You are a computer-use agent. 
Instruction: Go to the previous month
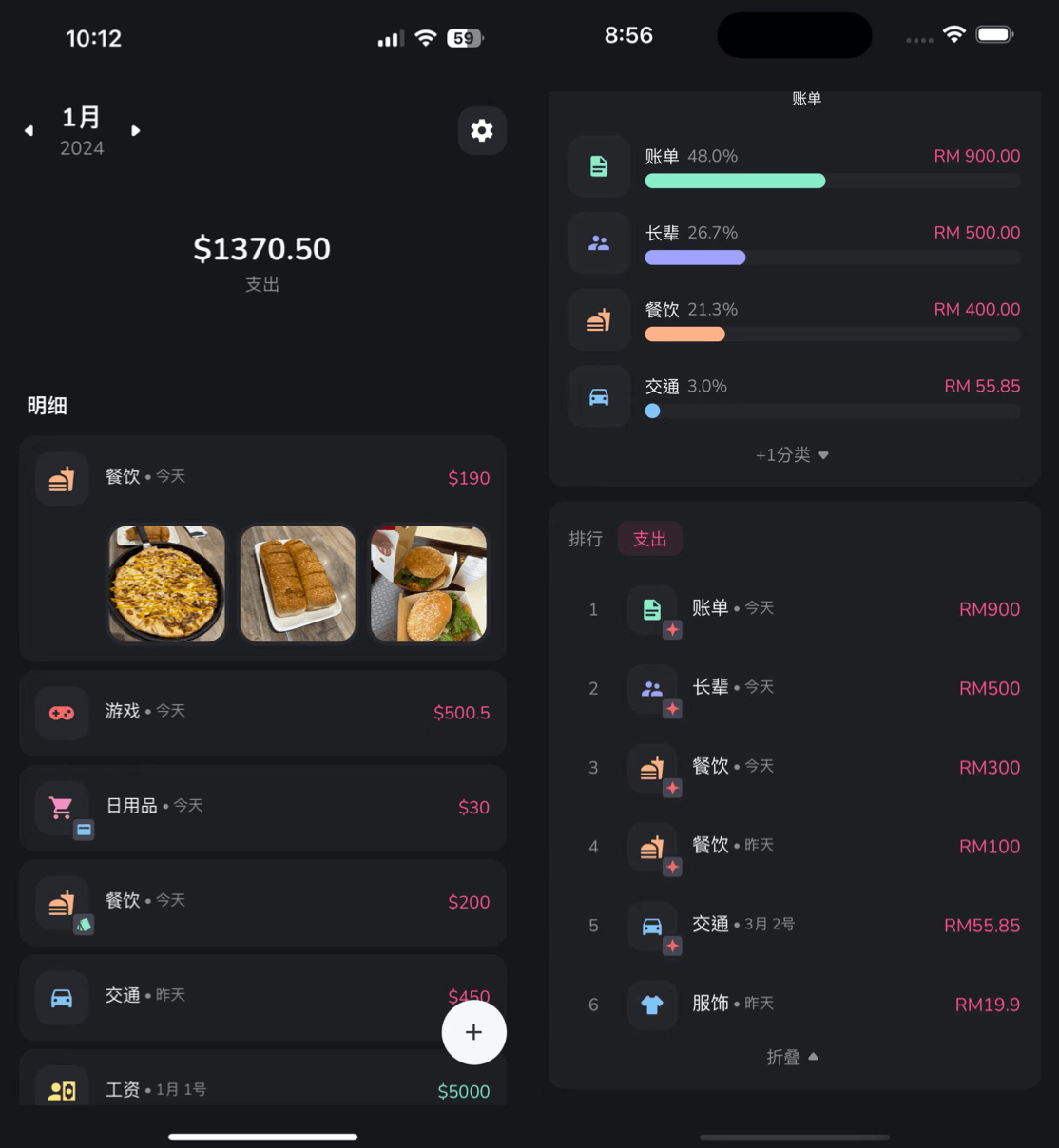(x=29, y=131)
